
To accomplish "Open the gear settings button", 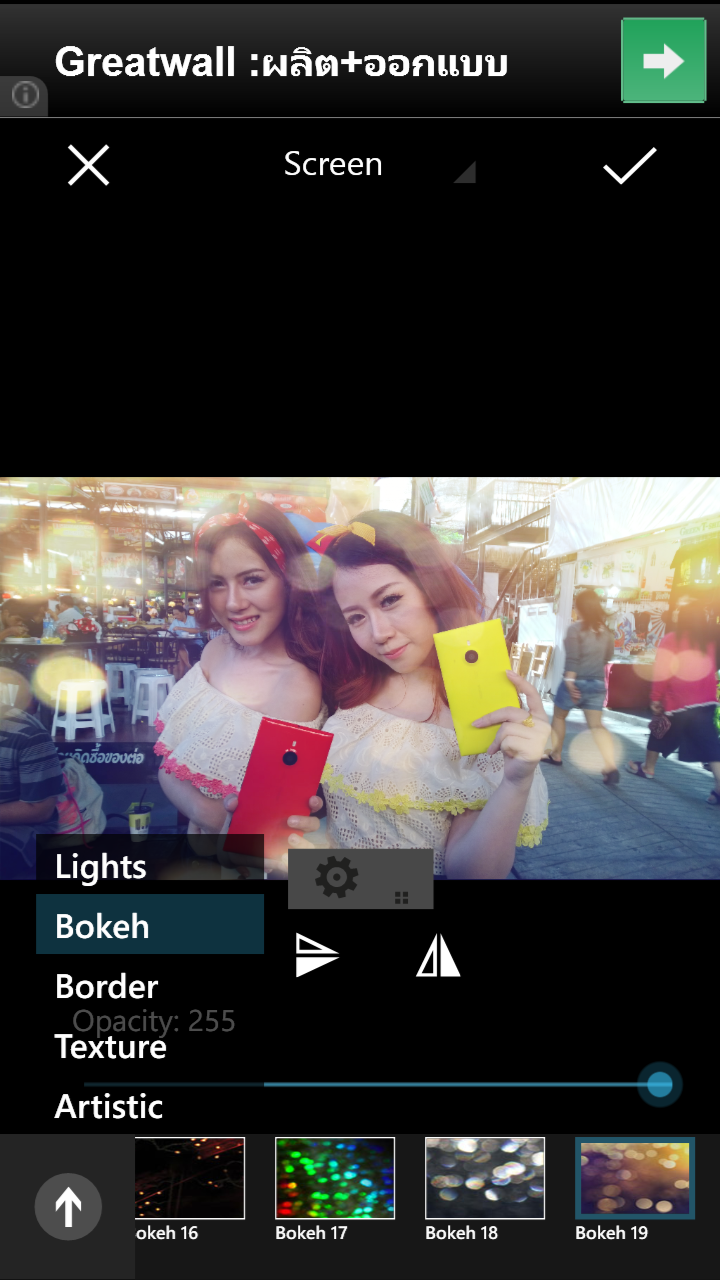I will 338,878.
